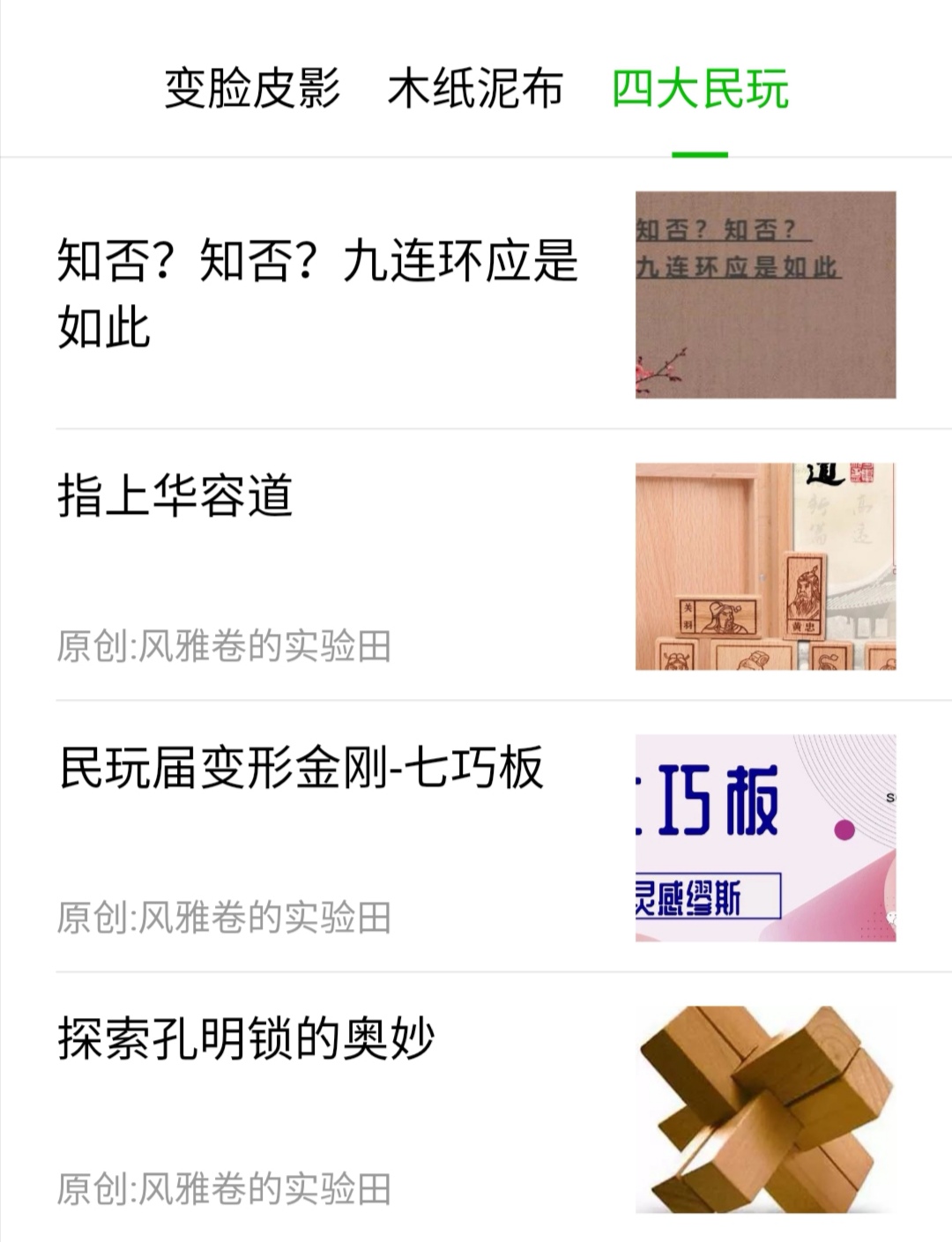Open the article 探索孔明锁的奥妙

(247, 1037)
